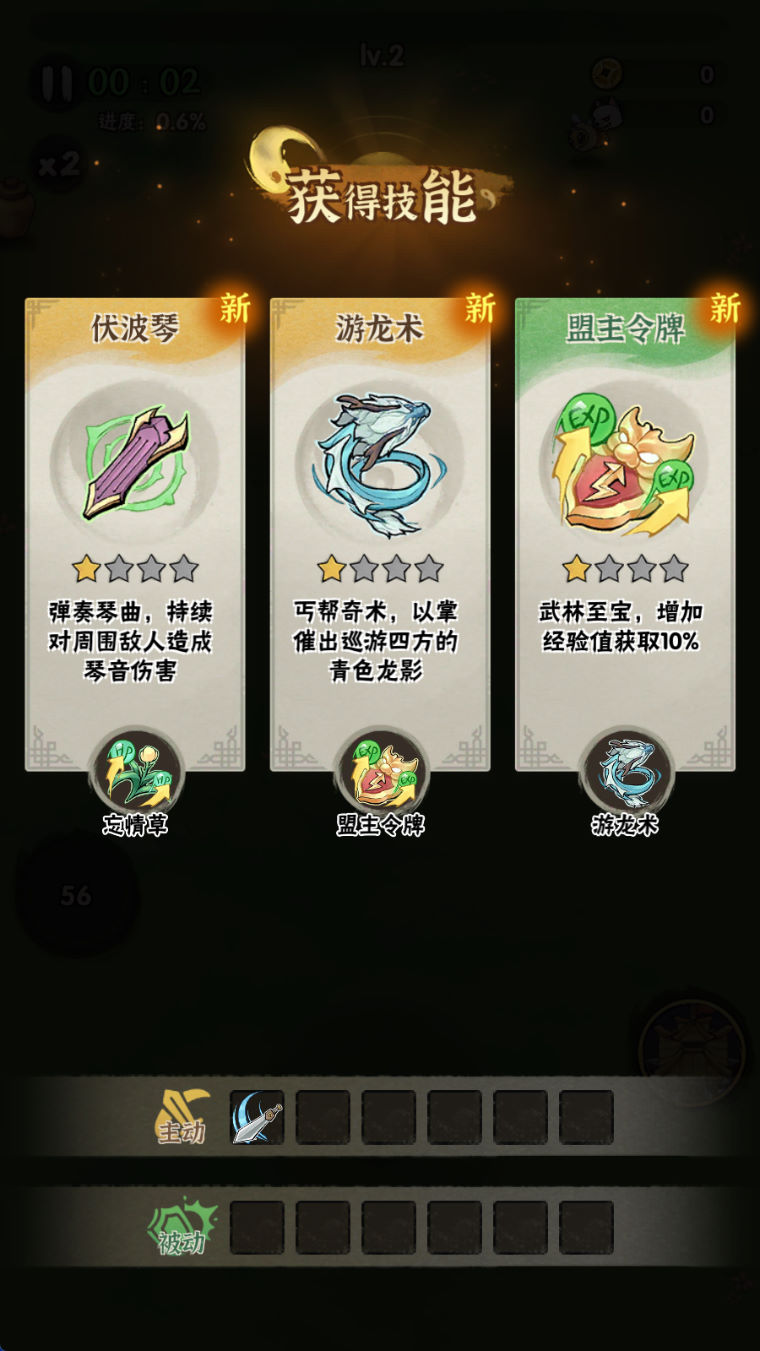Image resolution: width=760 pixels, height=1351 pixels.
Task: Select the 伏波琴 skill card
Action: pyautogui.click(x=135, y=534)
